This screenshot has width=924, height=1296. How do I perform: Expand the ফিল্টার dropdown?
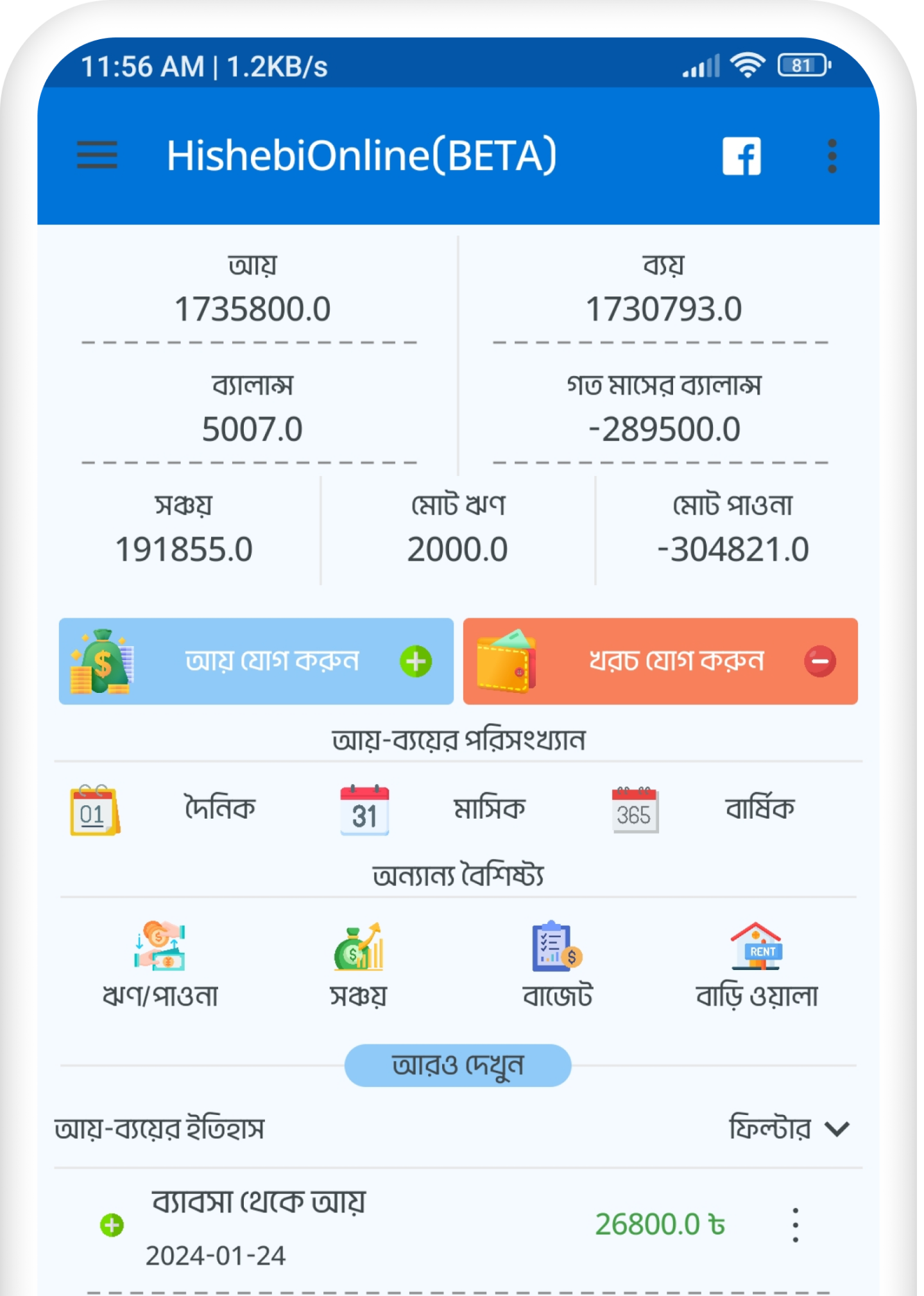tap(789, 1129)
